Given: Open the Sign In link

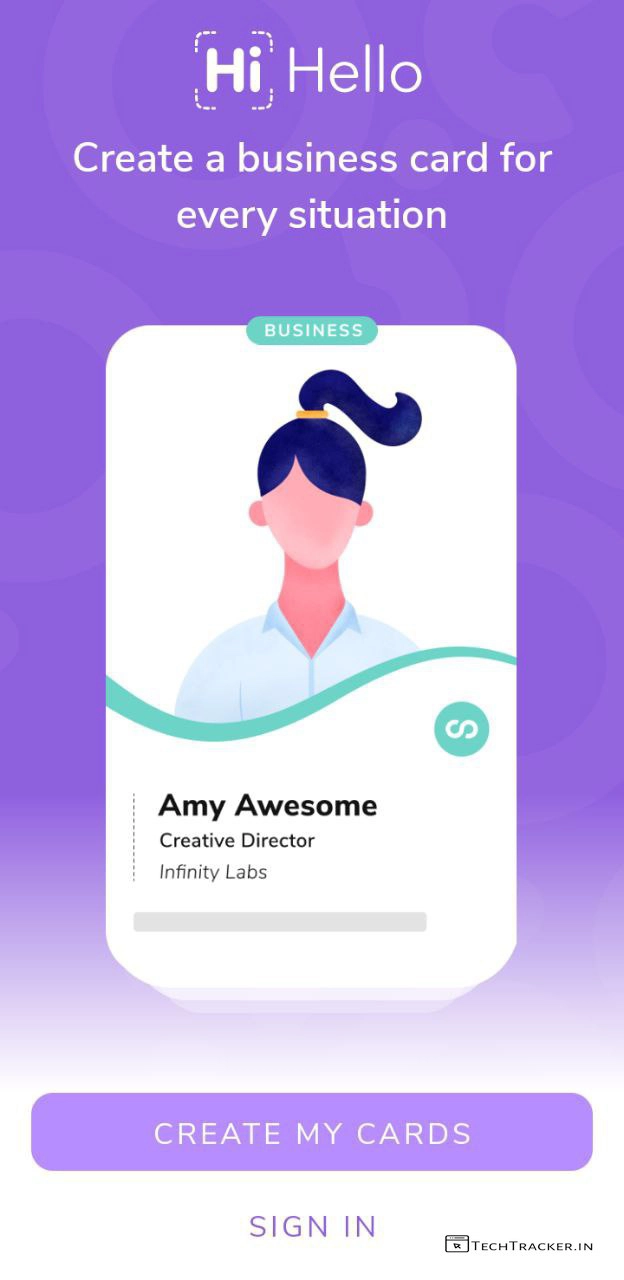Looking at the screenshot, I should click(312, 1226).
